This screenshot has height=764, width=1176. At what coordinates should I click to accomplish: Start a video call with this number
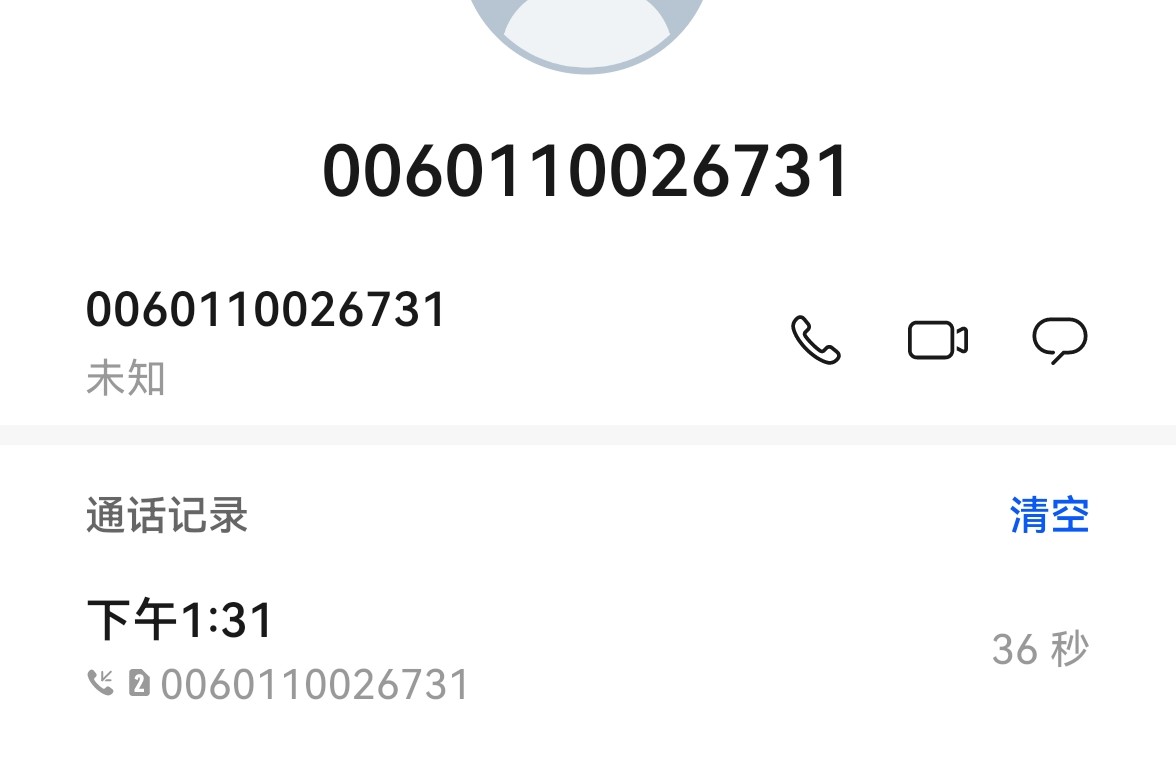click(x=937, y=340)
